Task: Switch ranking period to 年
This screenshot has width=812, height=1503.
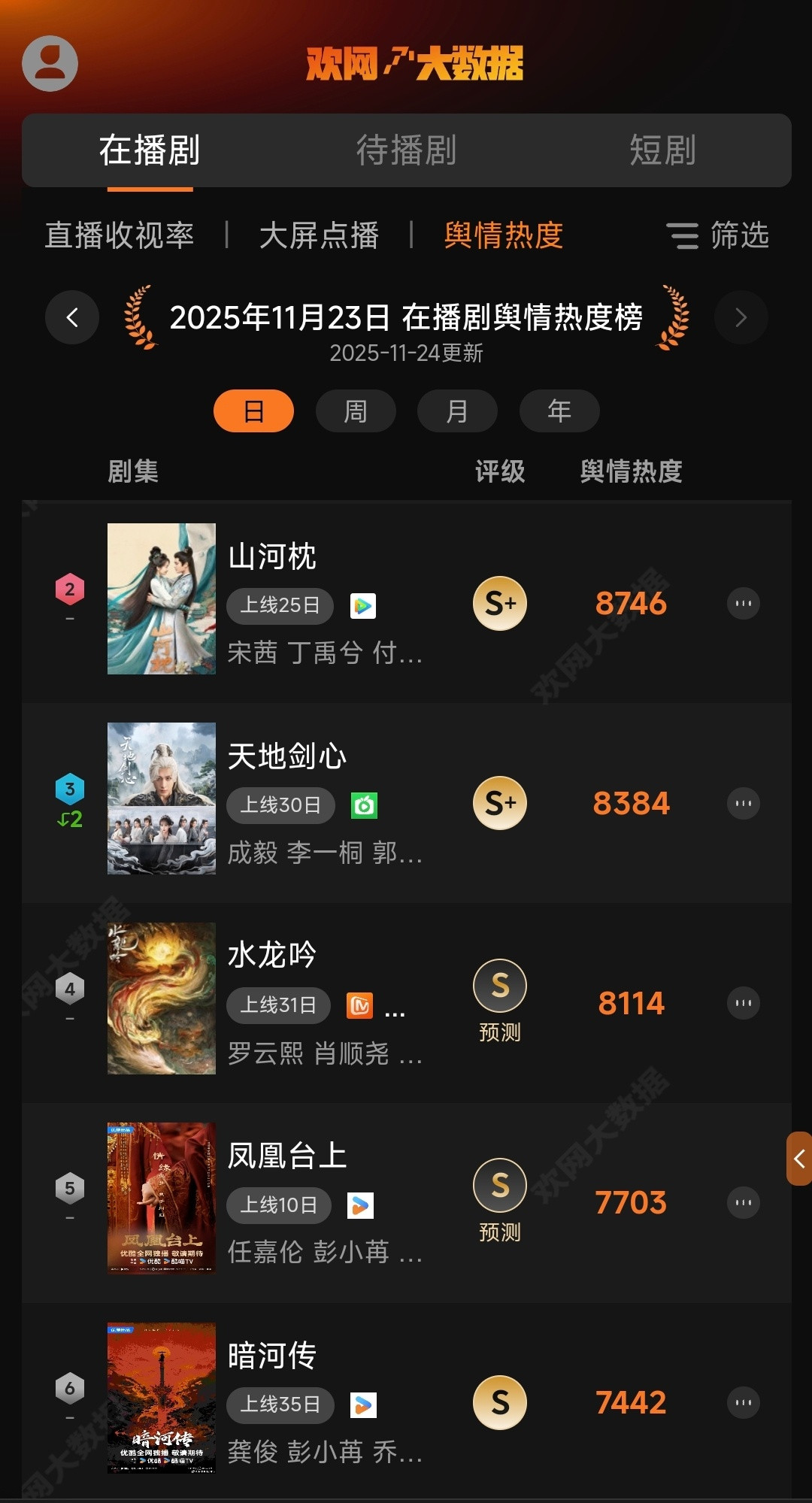Action: (559, 411)
